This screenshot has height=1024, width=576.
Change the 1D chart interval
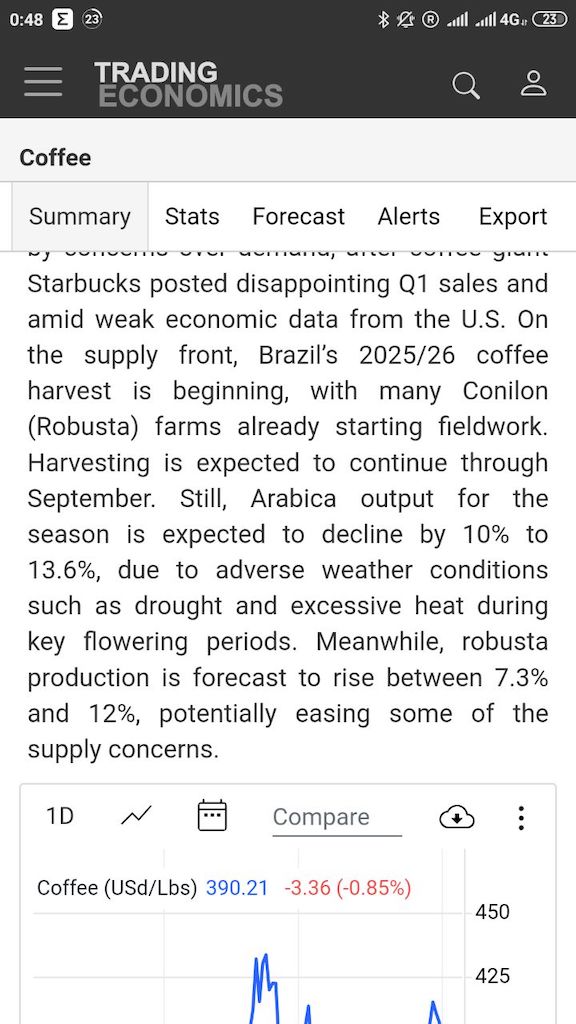click(x=60, y=816)
